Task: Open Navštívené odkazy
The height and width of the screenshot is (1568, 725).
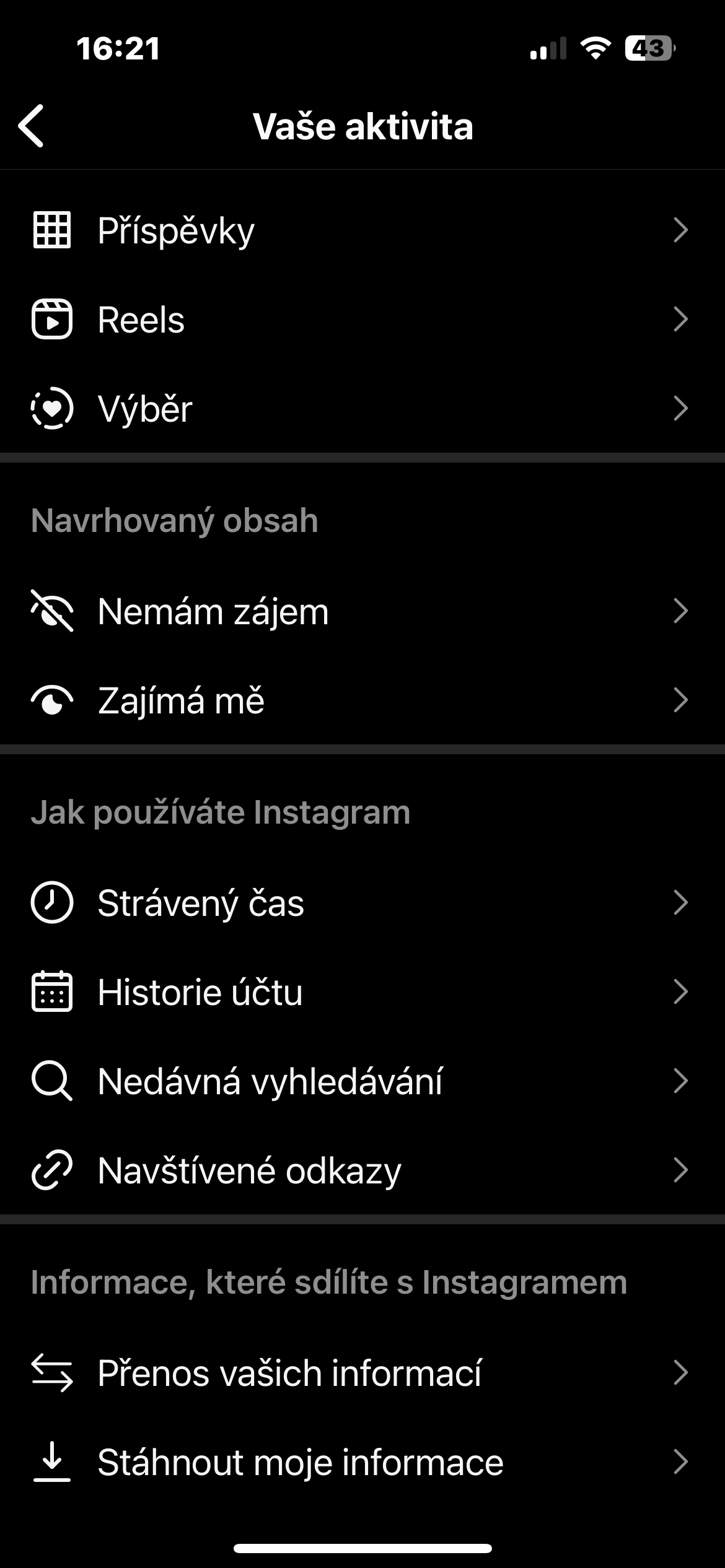Action: 362,1170
